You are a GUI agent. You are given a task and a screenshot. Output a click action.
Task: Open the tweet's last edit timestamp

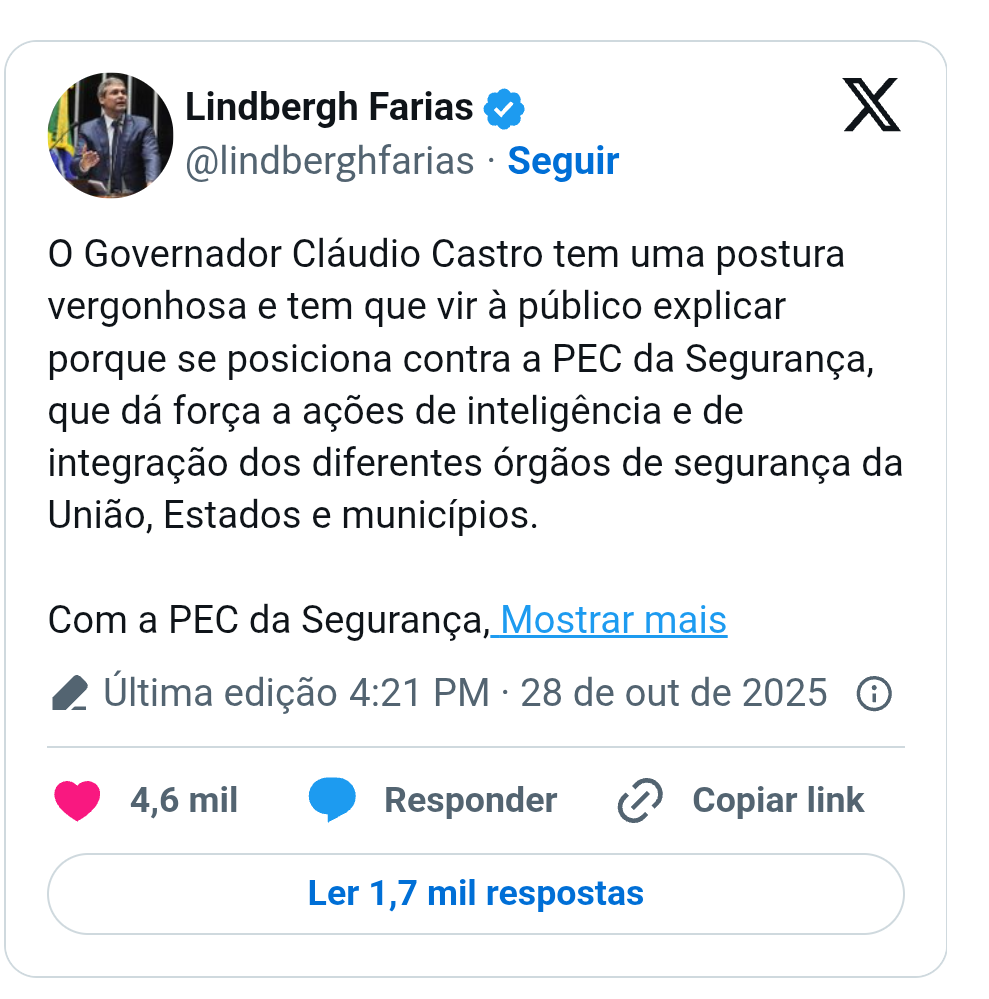(x=465, y=693)
